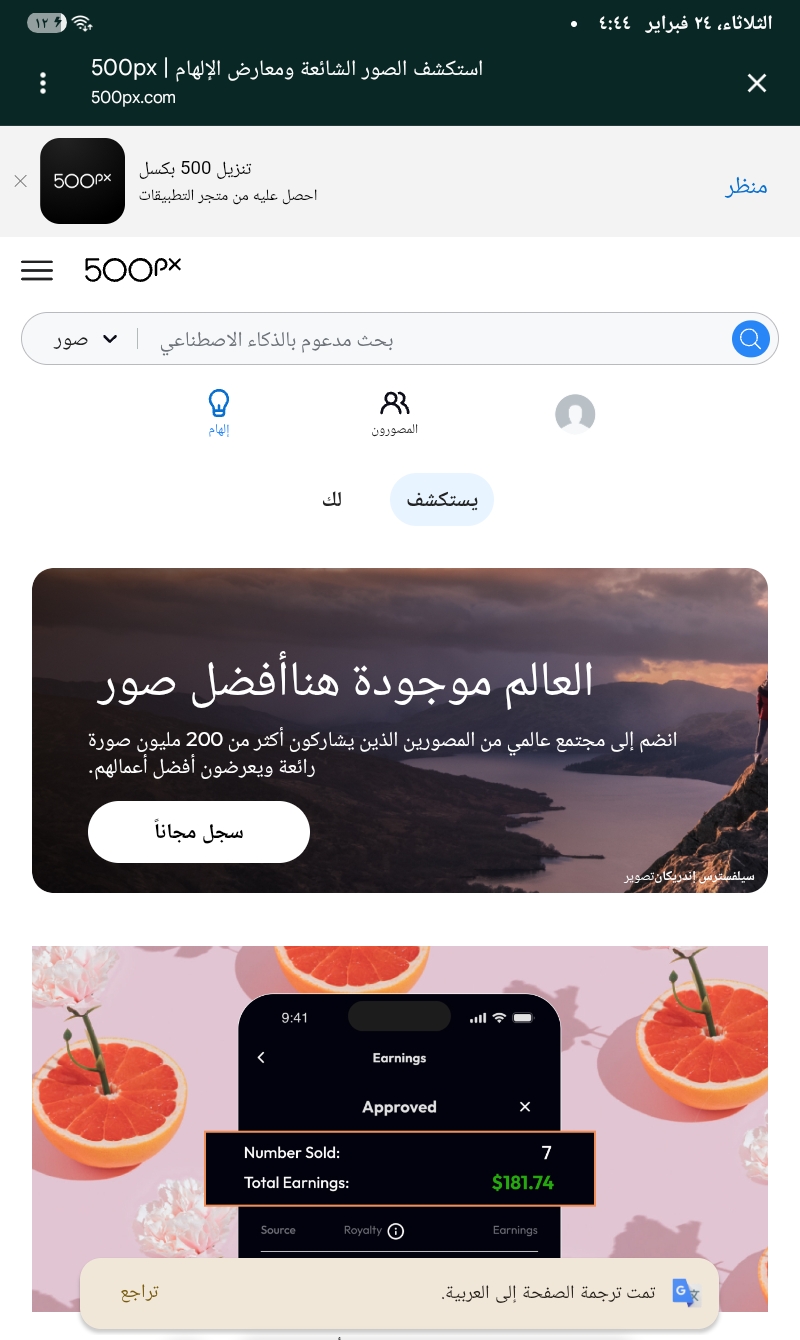Expand the صور search type dropdown
This screenshot has width=800, height=1340.
(86, 339)
